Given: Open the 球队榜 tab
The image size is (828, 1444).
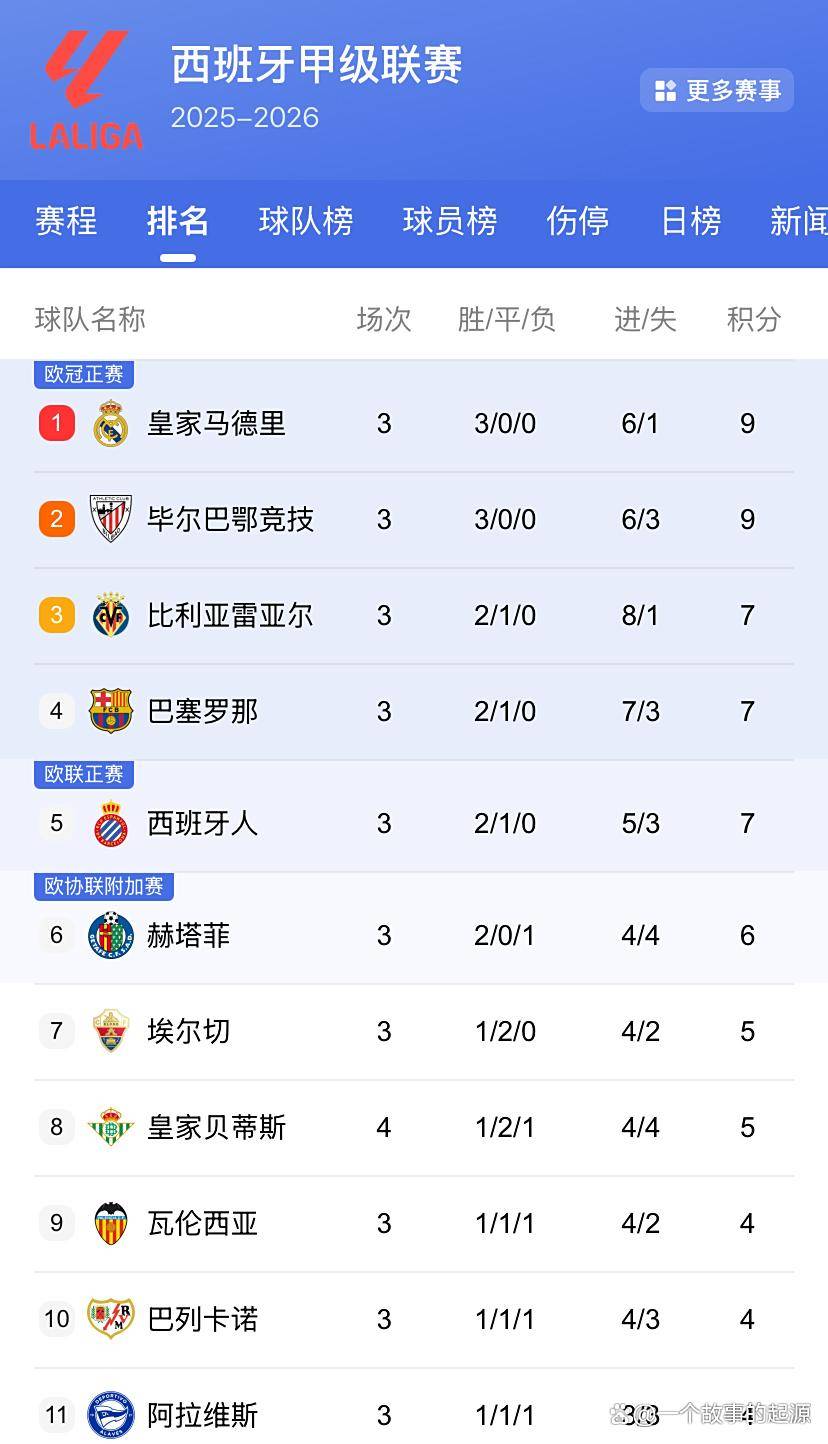Looking at the screenshot, I should click(307, 222).
